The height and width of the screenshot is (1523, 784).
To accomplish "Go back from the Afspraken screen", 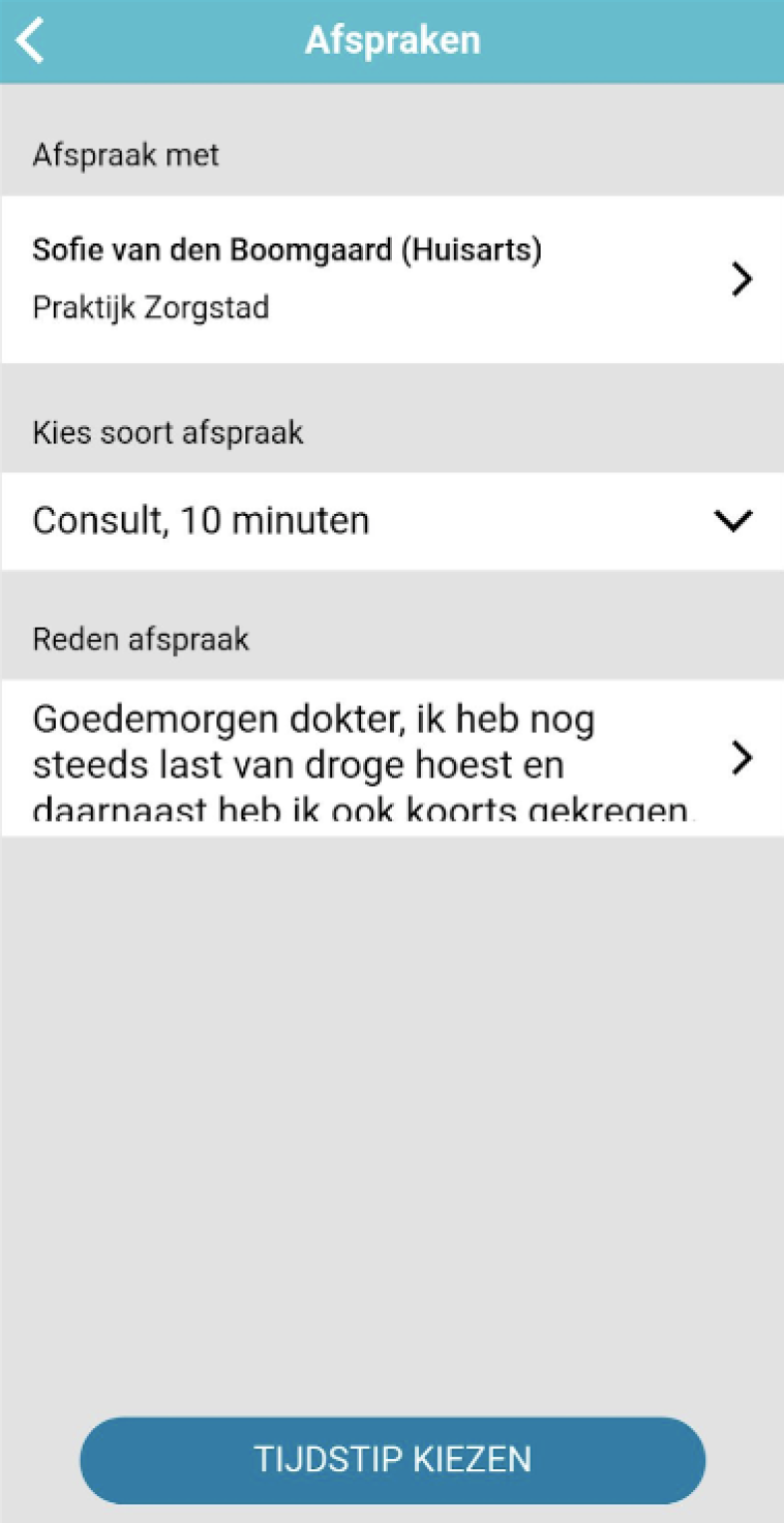I will click(x=32, y=41).
